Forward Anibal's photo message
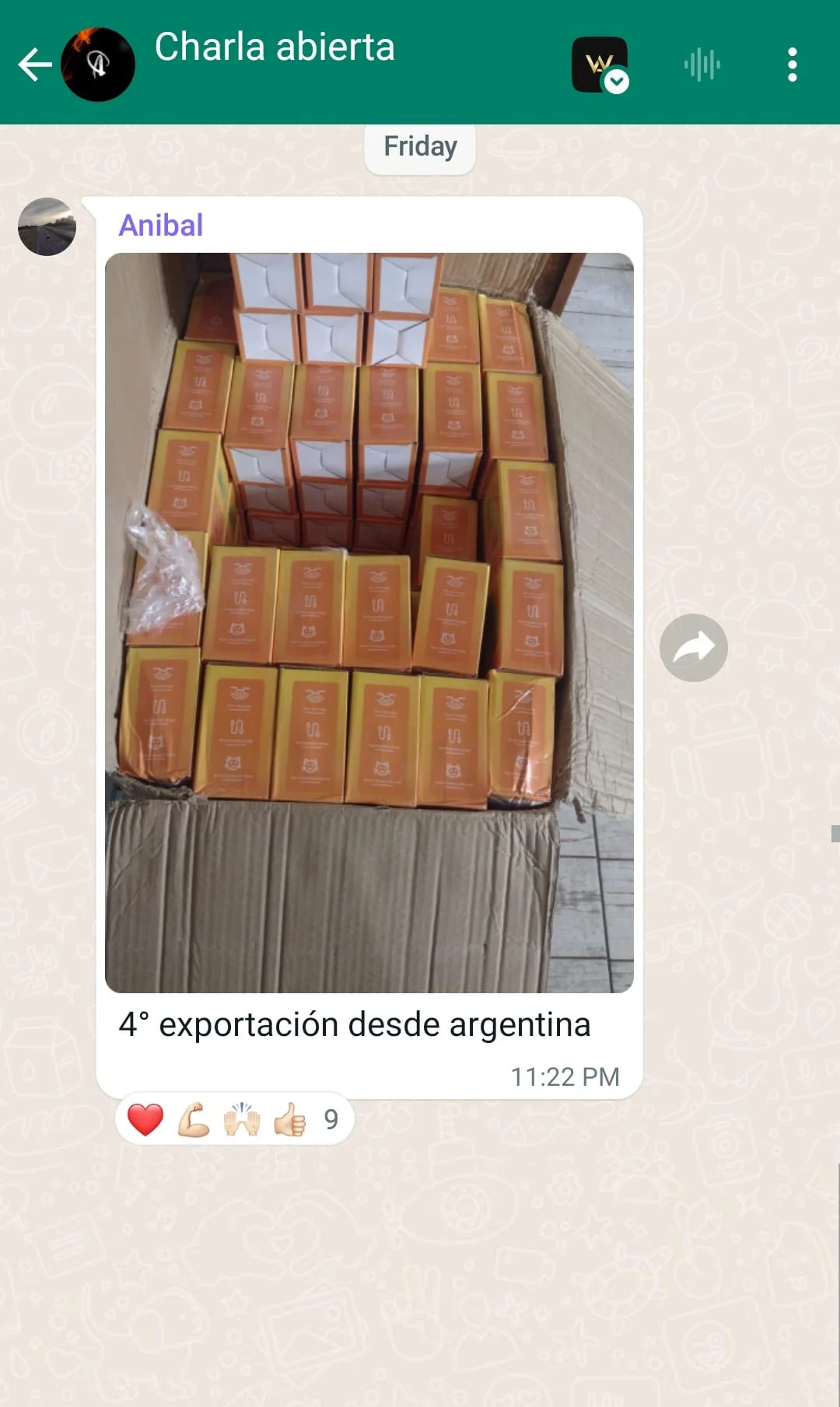The height and width of the screenshot is (1407, 840). (693, 647)
